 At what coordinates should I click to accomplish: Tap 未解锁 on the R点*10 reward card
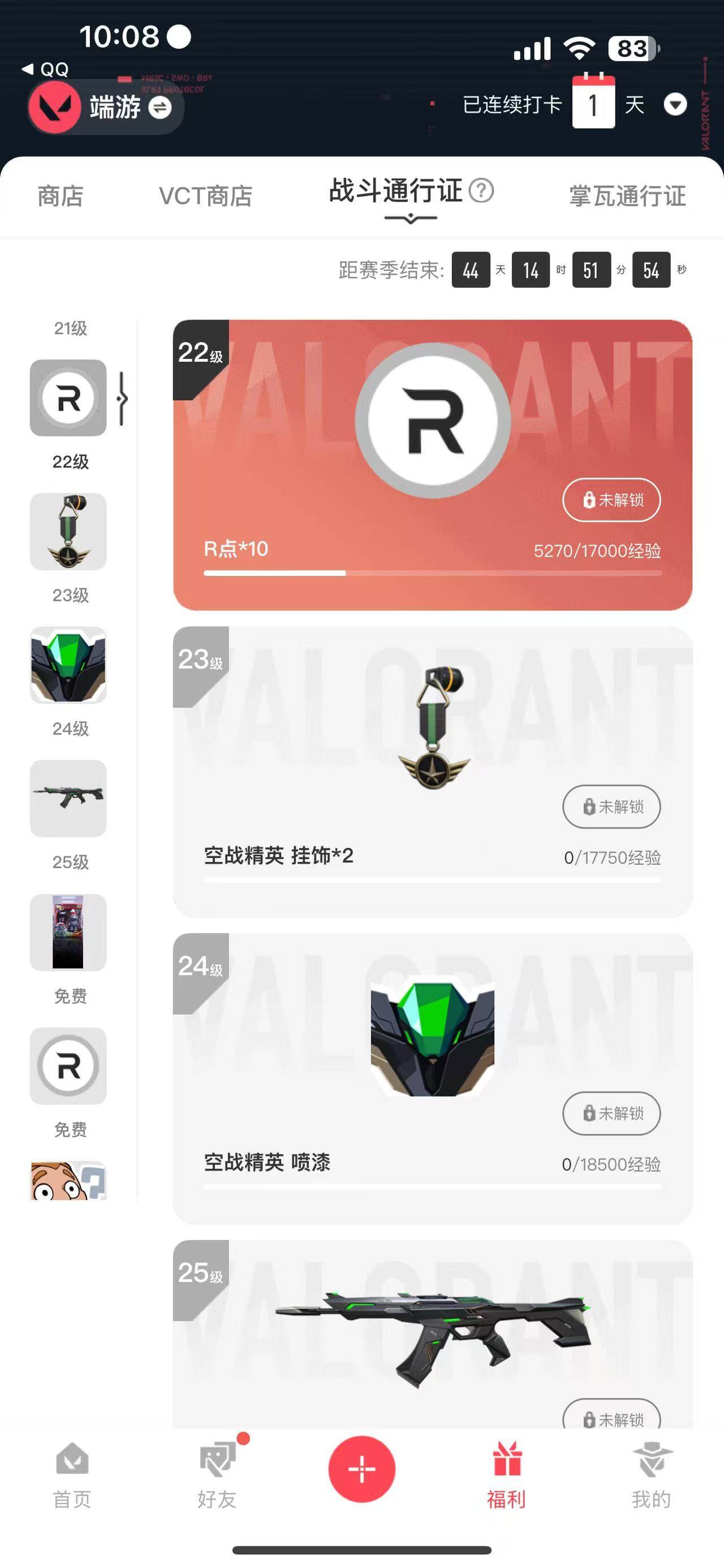(x=611, y=500)
